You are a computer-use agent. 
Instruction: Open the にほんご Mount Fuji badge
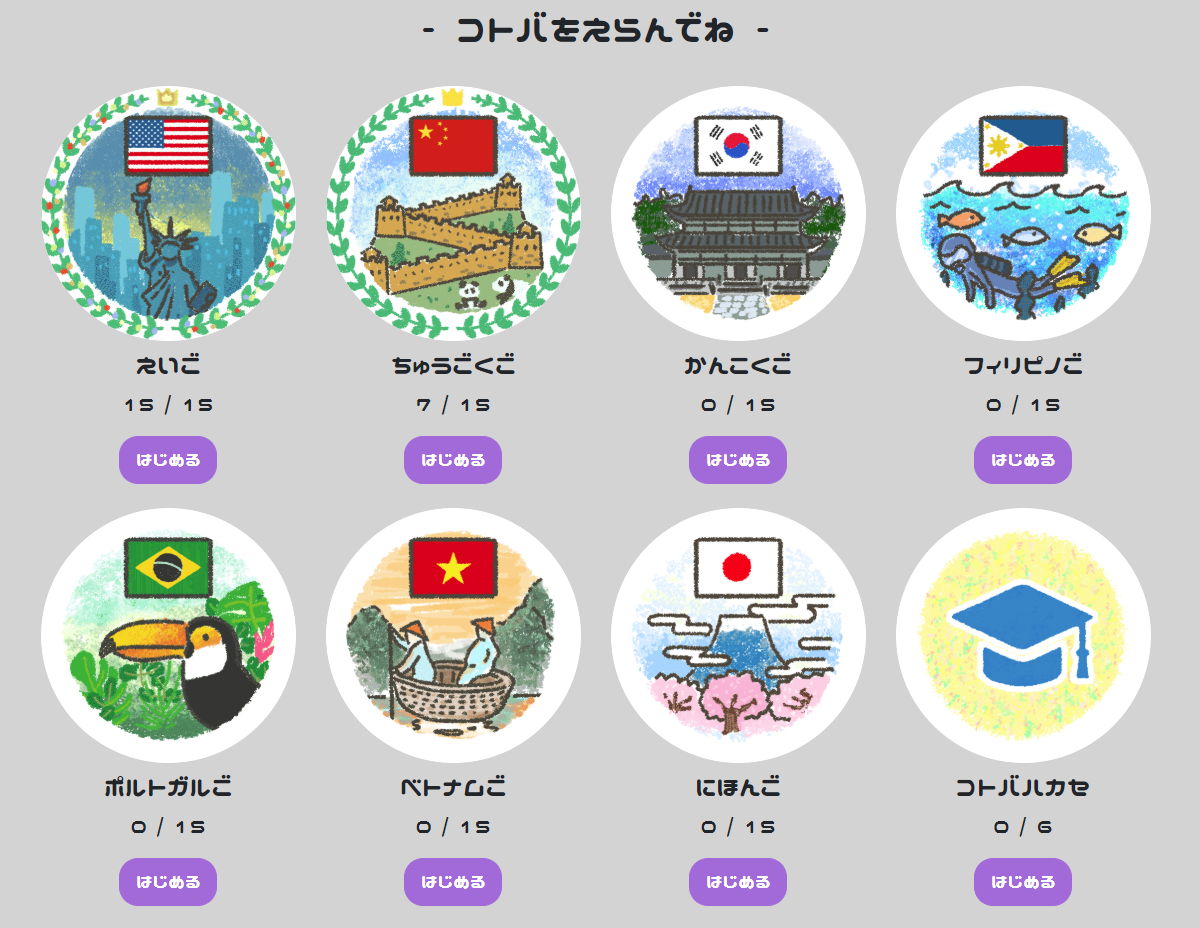coord(738,635)
